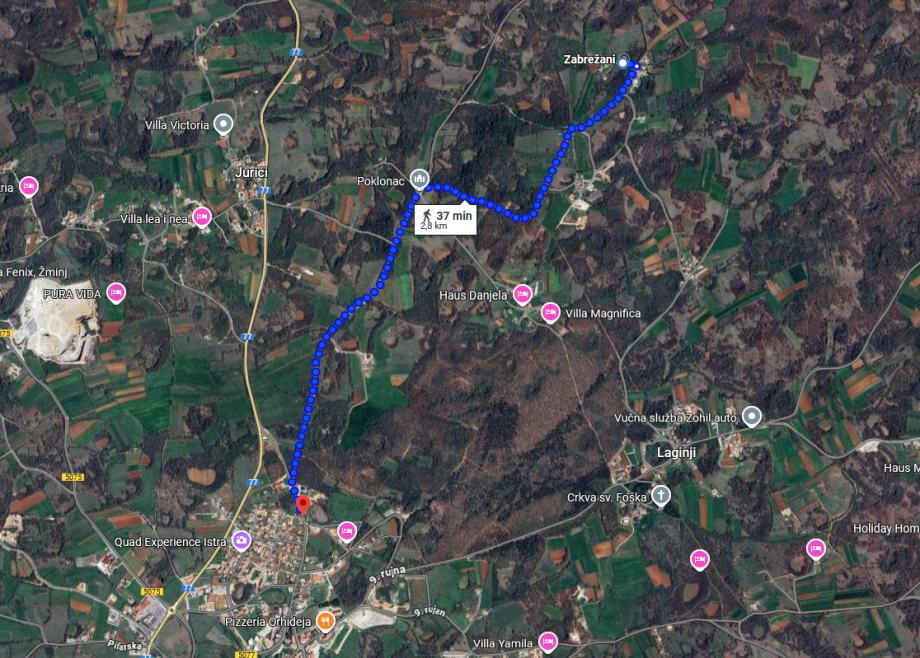Open the Villa Victoria place marker
The image size is (920, 658).
point(224,125)
